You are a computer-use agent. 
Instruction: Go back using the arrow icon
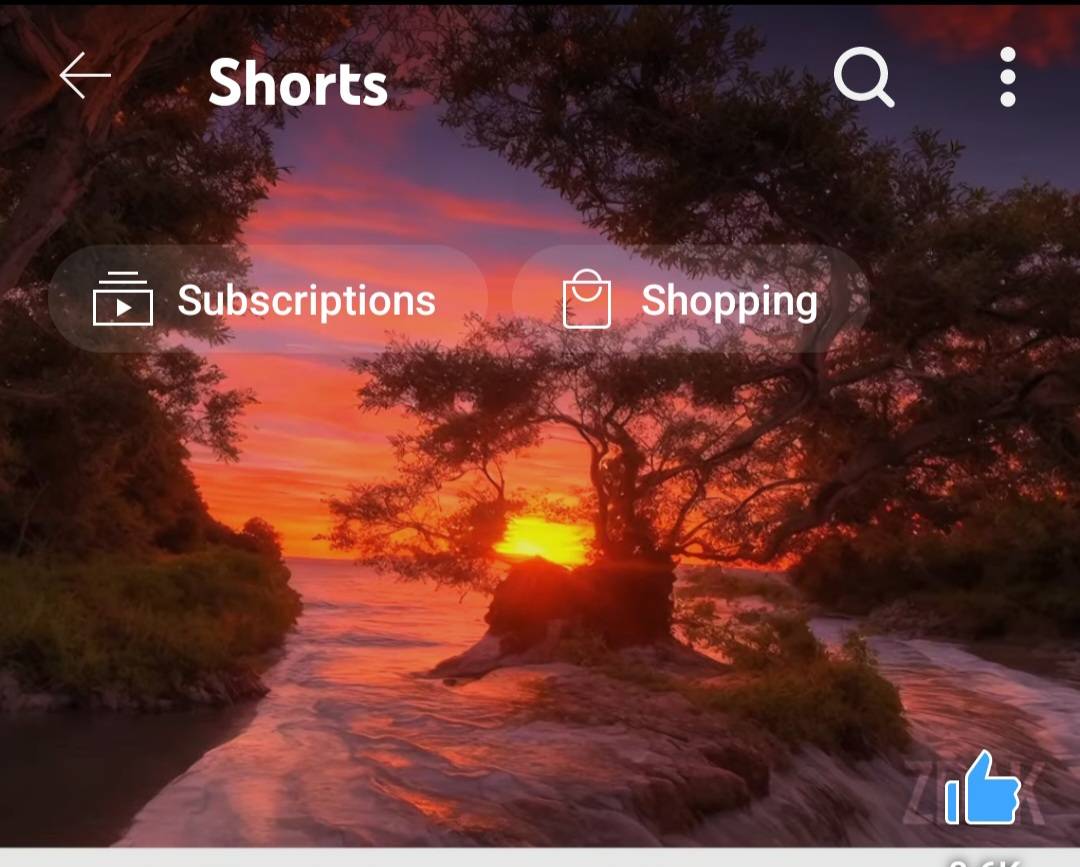84,77
